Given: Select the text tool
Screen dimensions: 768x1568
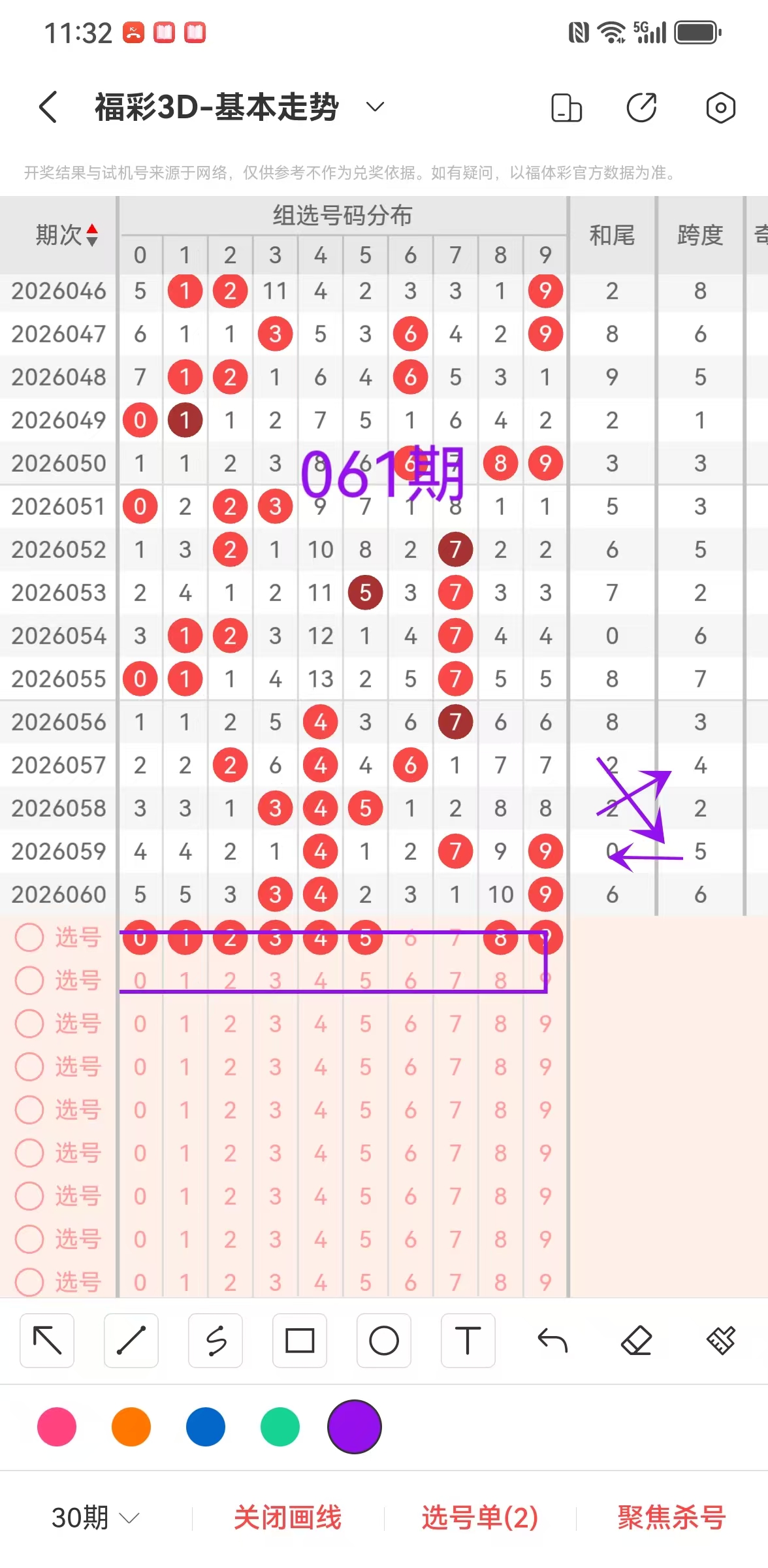Looking at the screenshot, I should tap(468, 1341).
